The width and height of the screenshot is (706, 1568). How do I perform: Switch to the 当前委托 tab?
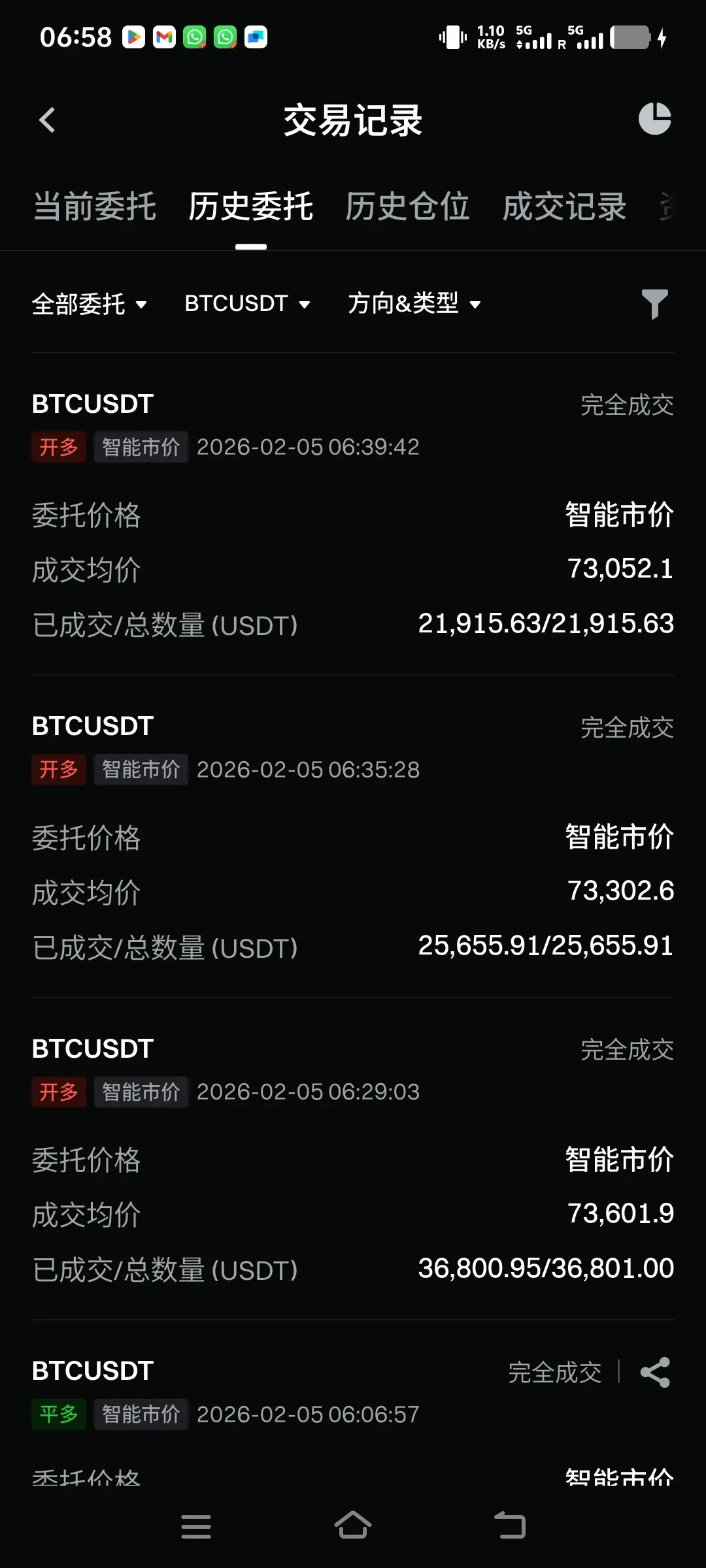(x=95, y=207)
